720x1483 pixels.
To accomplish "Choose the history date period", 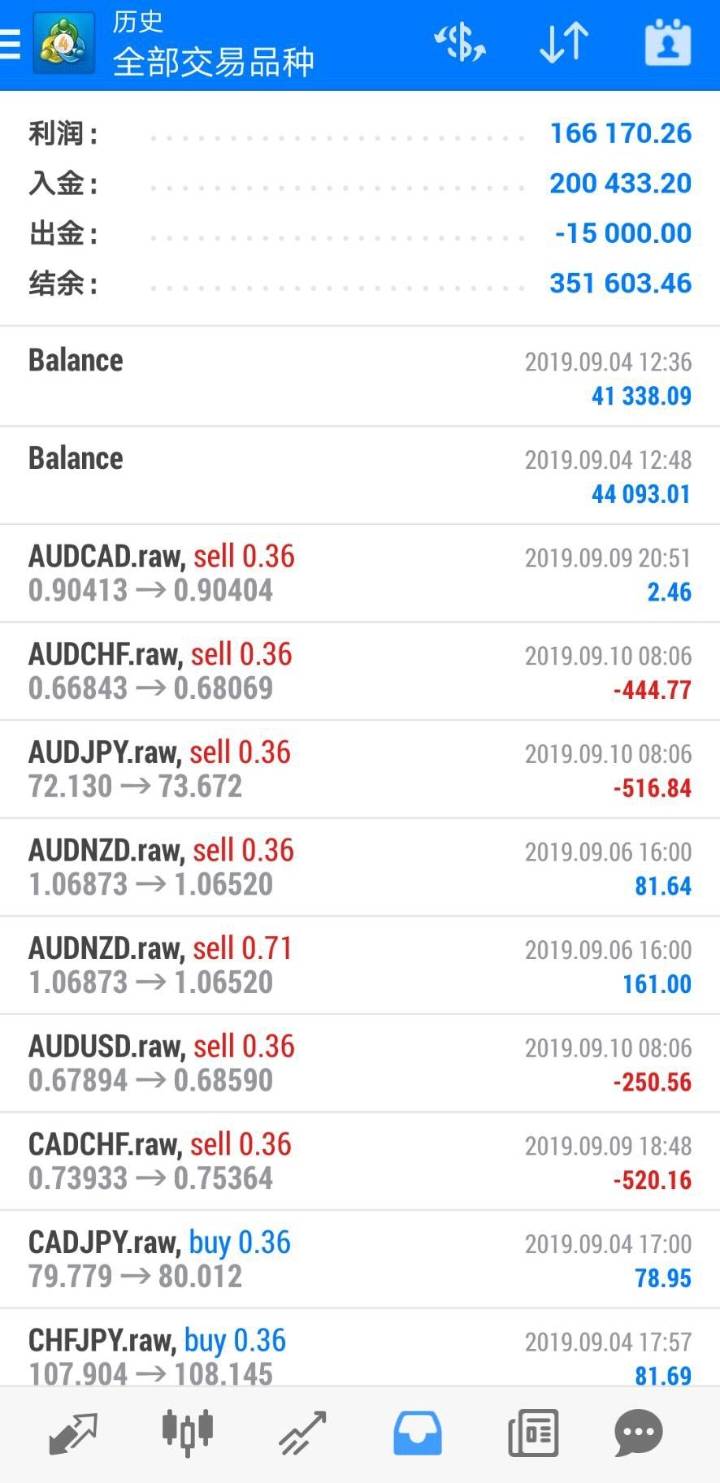I will 667,44.
